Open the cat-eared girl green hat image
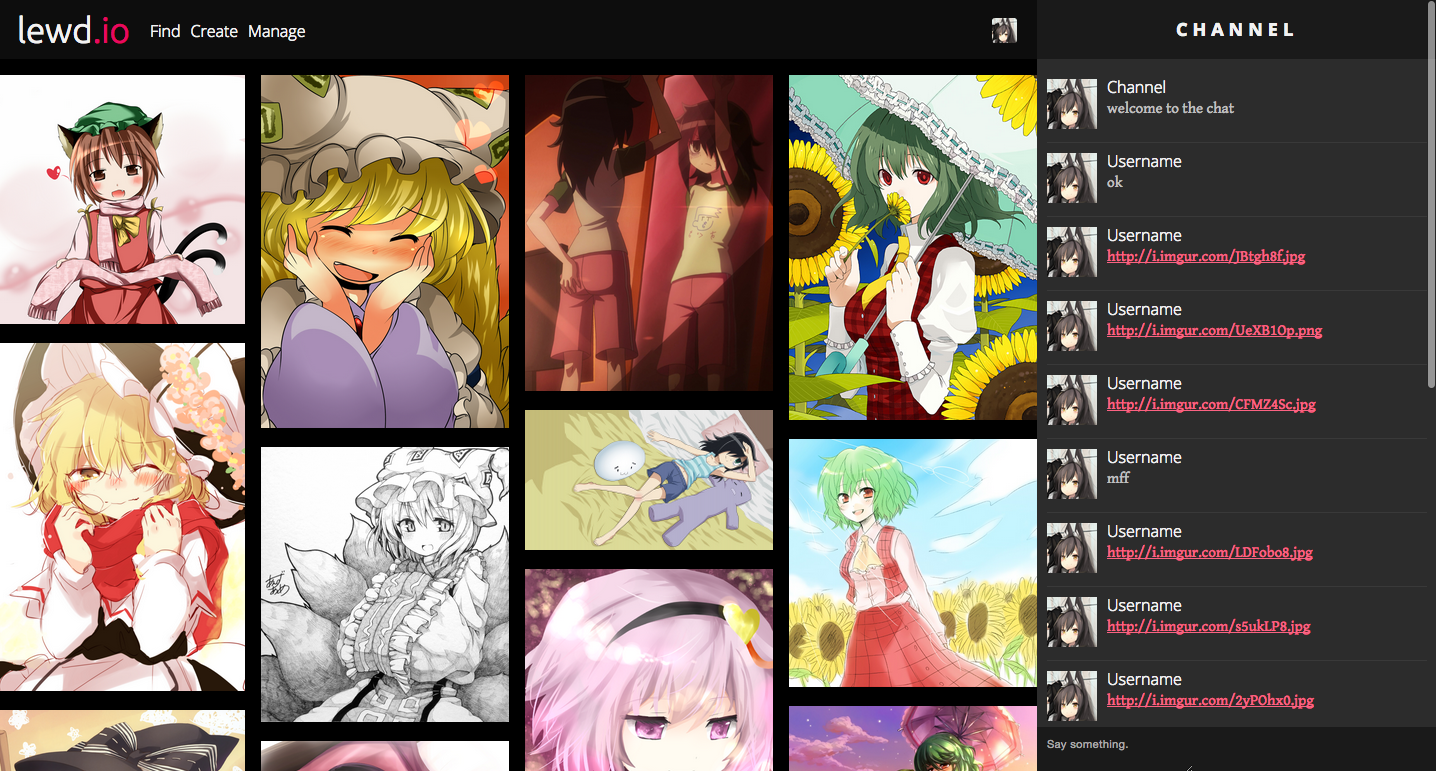 coord(122,200)
